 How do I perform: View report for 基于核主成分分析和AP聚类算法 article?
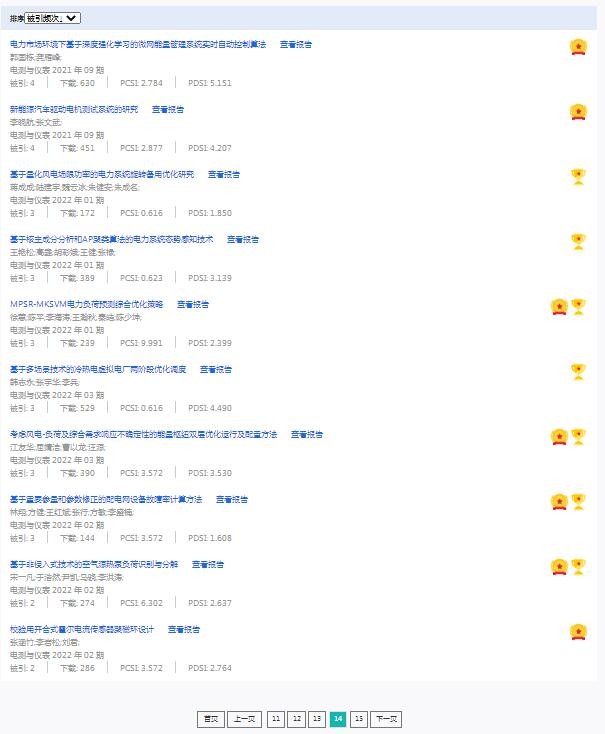click(243, 239)
